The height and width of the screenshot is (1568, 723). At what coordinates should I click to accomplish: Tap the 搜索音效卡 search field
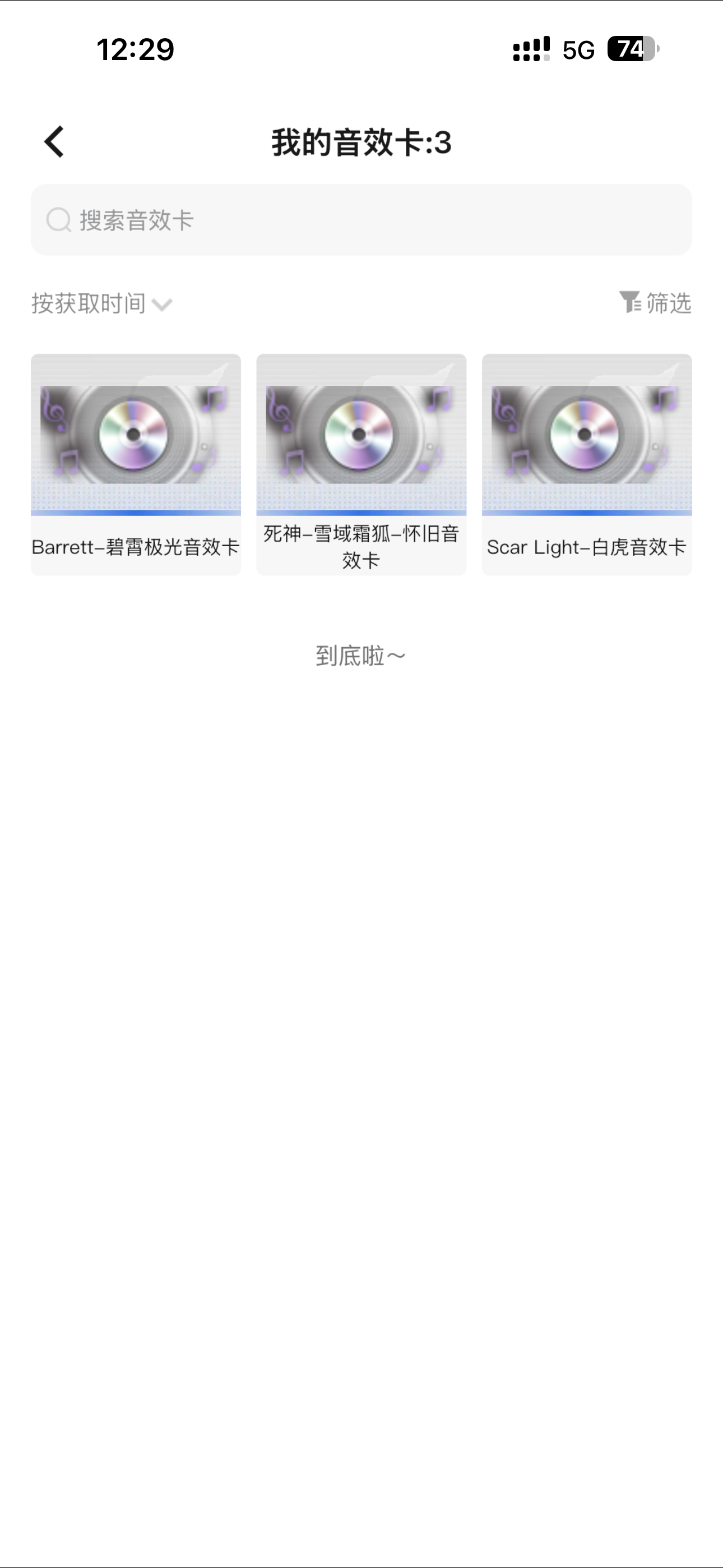[361, 220]
